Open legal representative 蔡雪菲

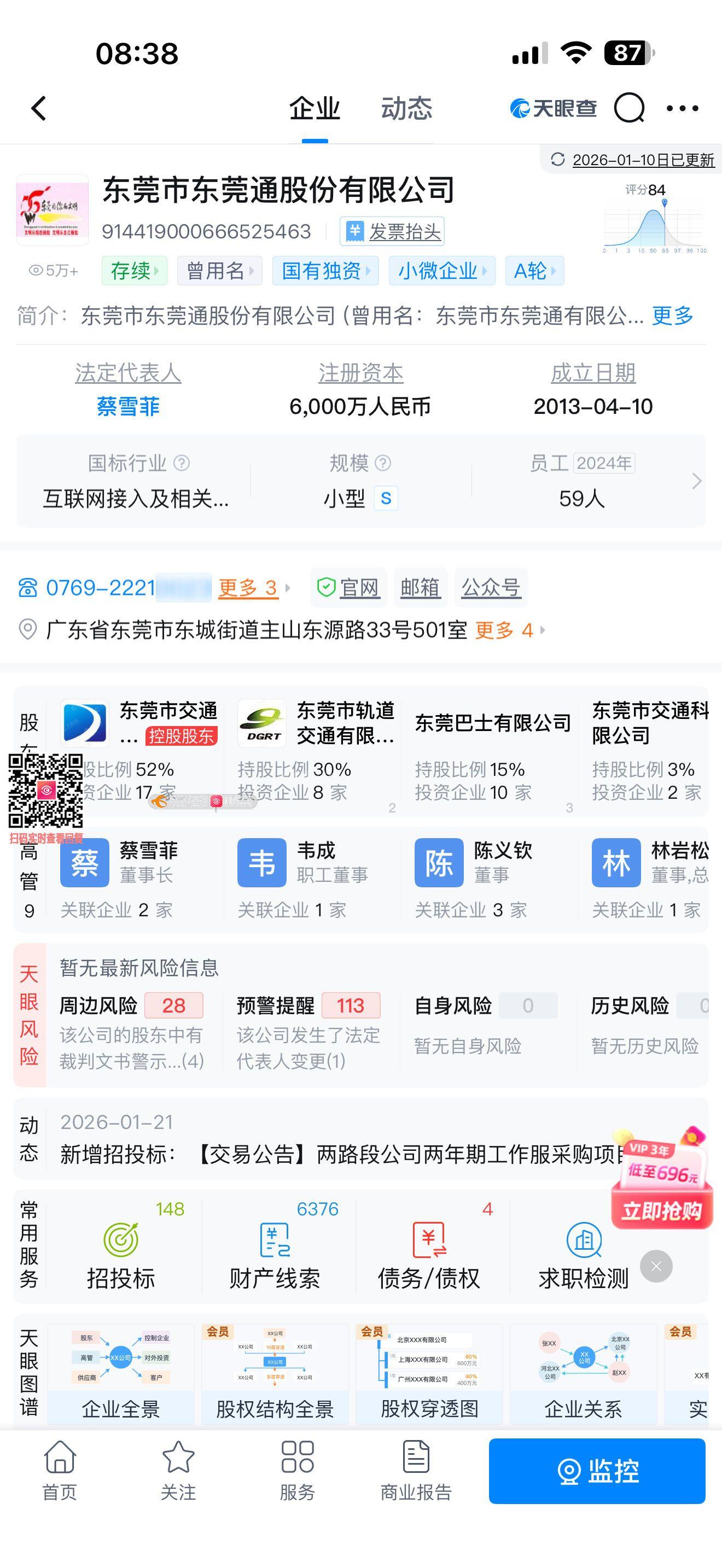pos(128,406)
